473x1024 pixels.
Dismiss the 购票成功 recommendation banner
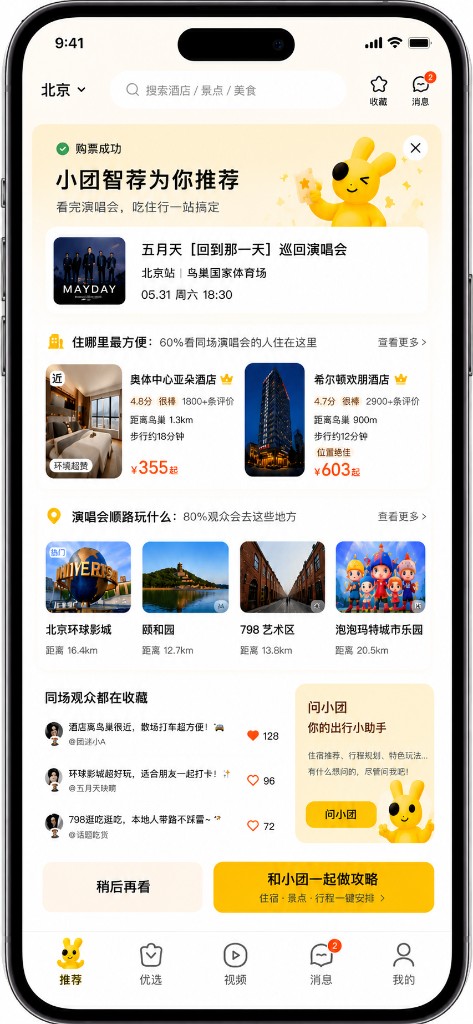tap(416, 148)
